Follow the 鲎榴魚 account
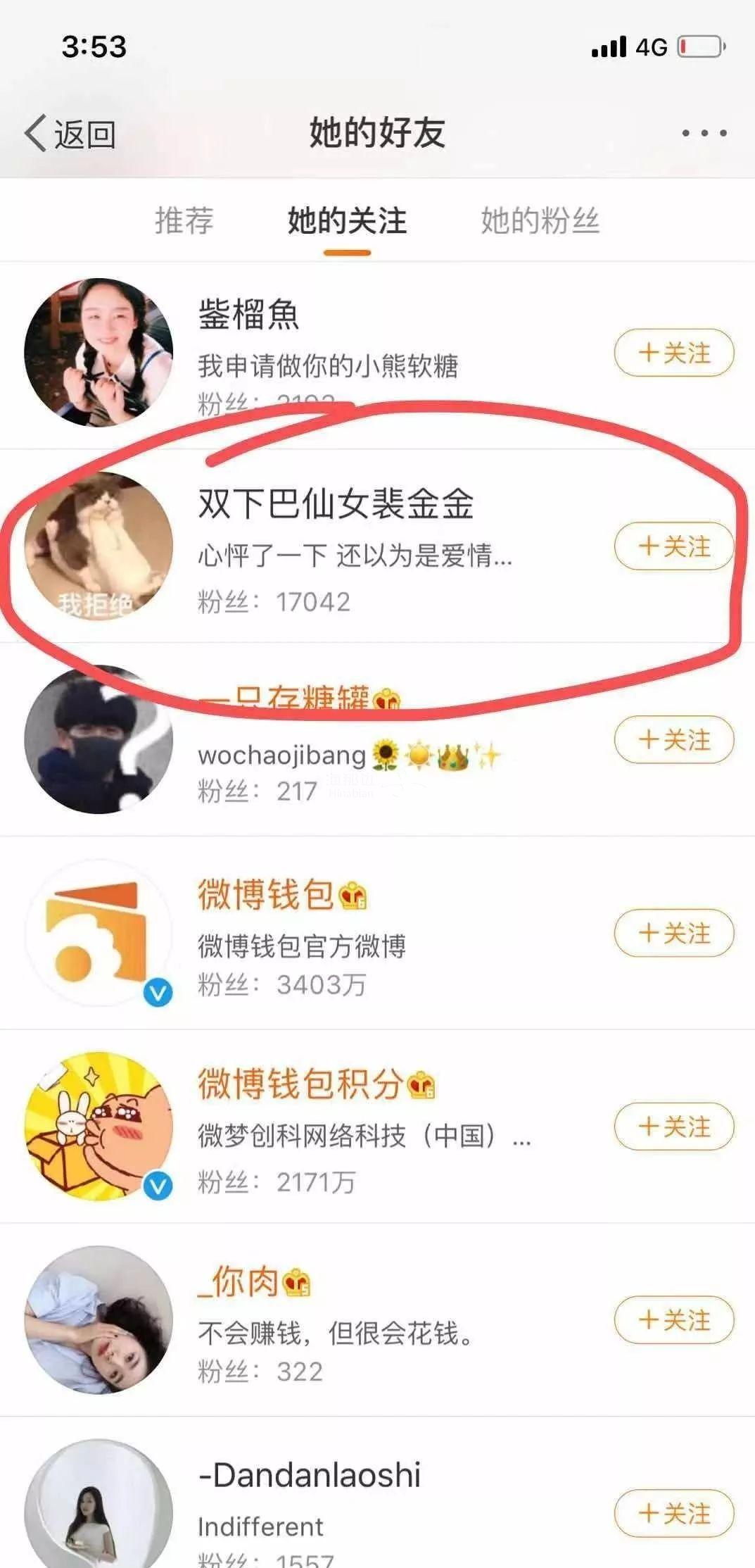The image size is (755, 1568). pos(673,353)
